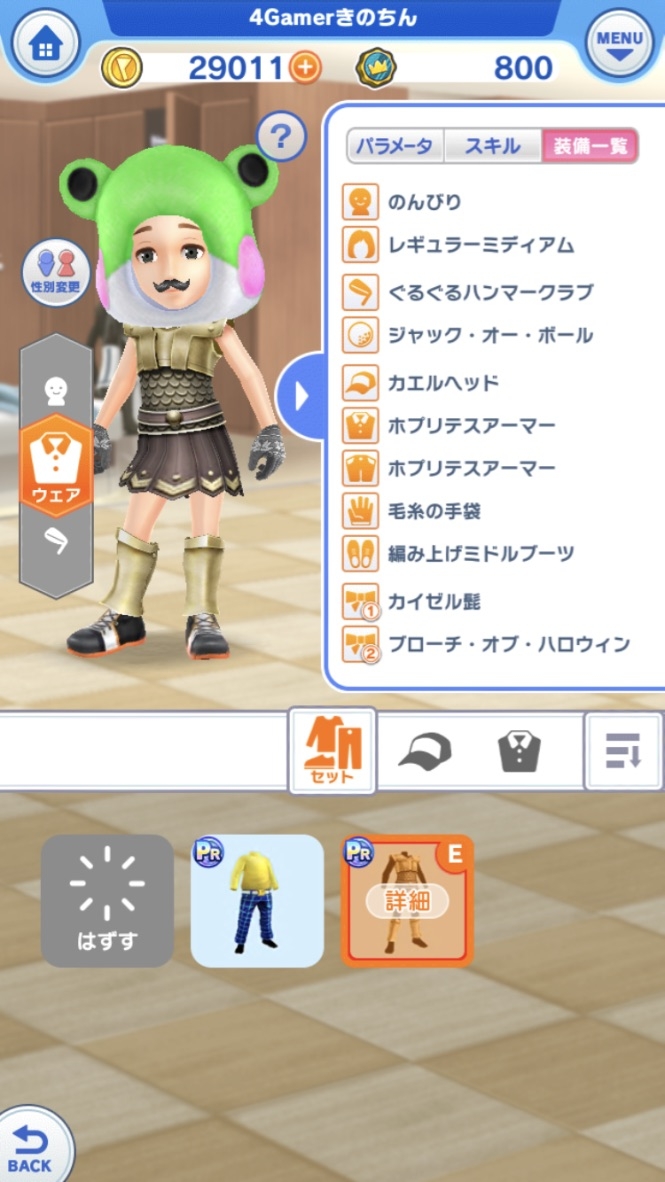Open the sort order options
Viewport: 665px width, 1182px height.
[622, 751]
